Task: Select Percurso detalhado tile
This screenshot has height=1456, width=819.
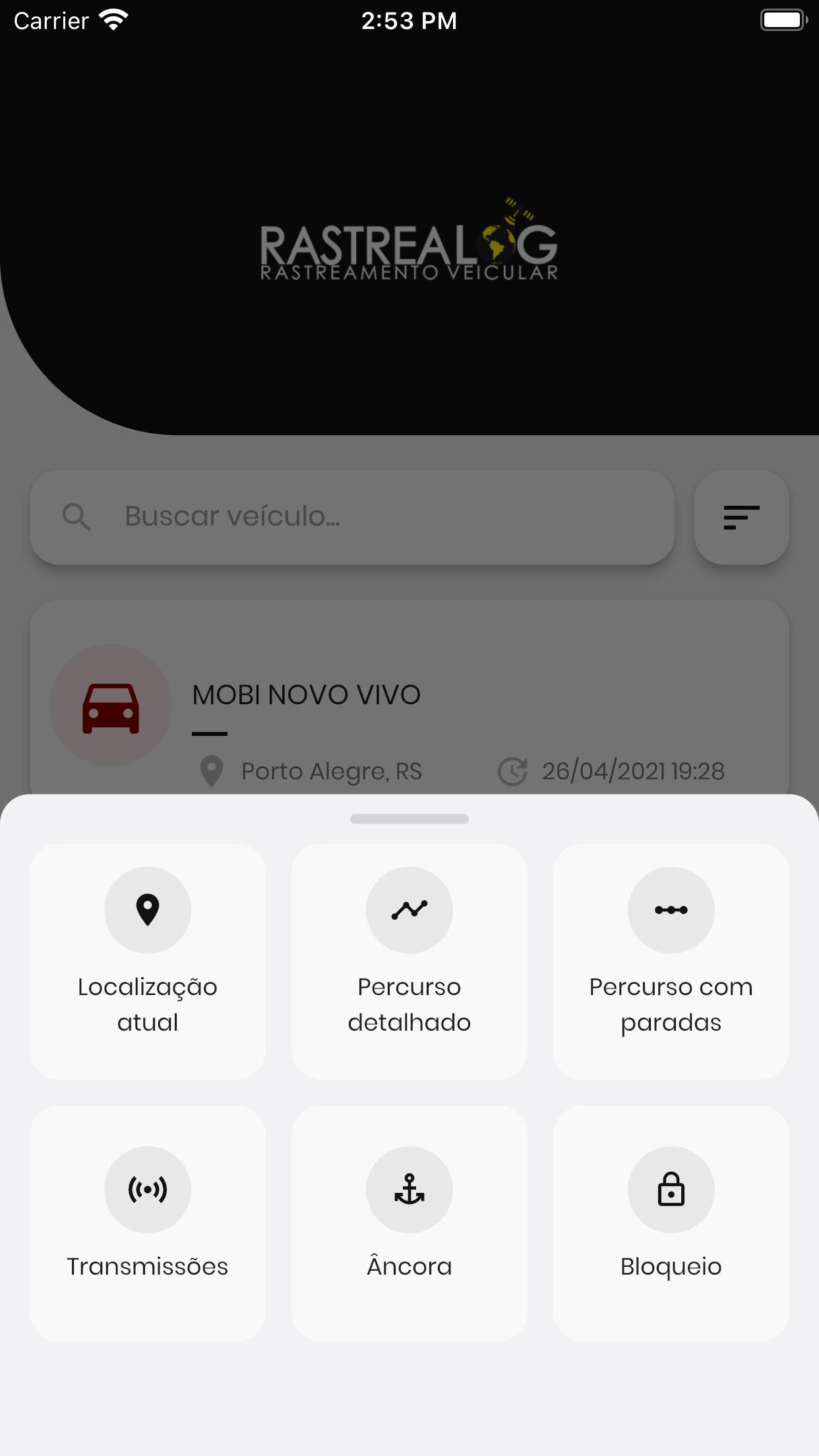Action: [409, 961]
